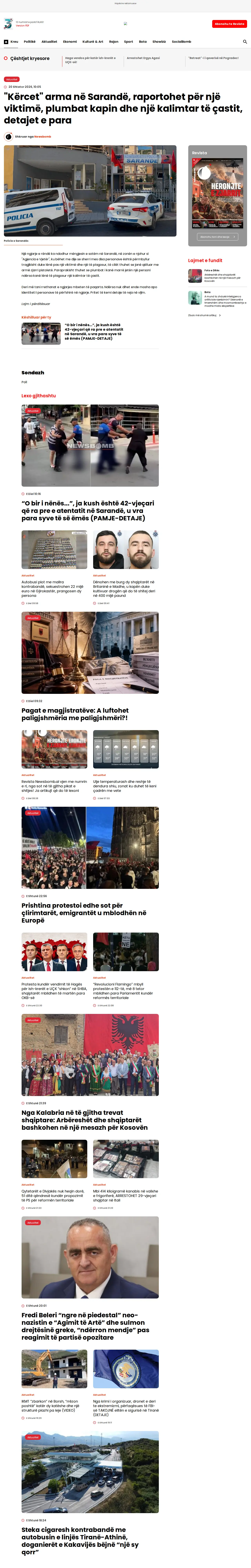The width and height of the screenshot is (251, 1568).
Task: Go to the SocialBomb section
Action: [182, 42]
